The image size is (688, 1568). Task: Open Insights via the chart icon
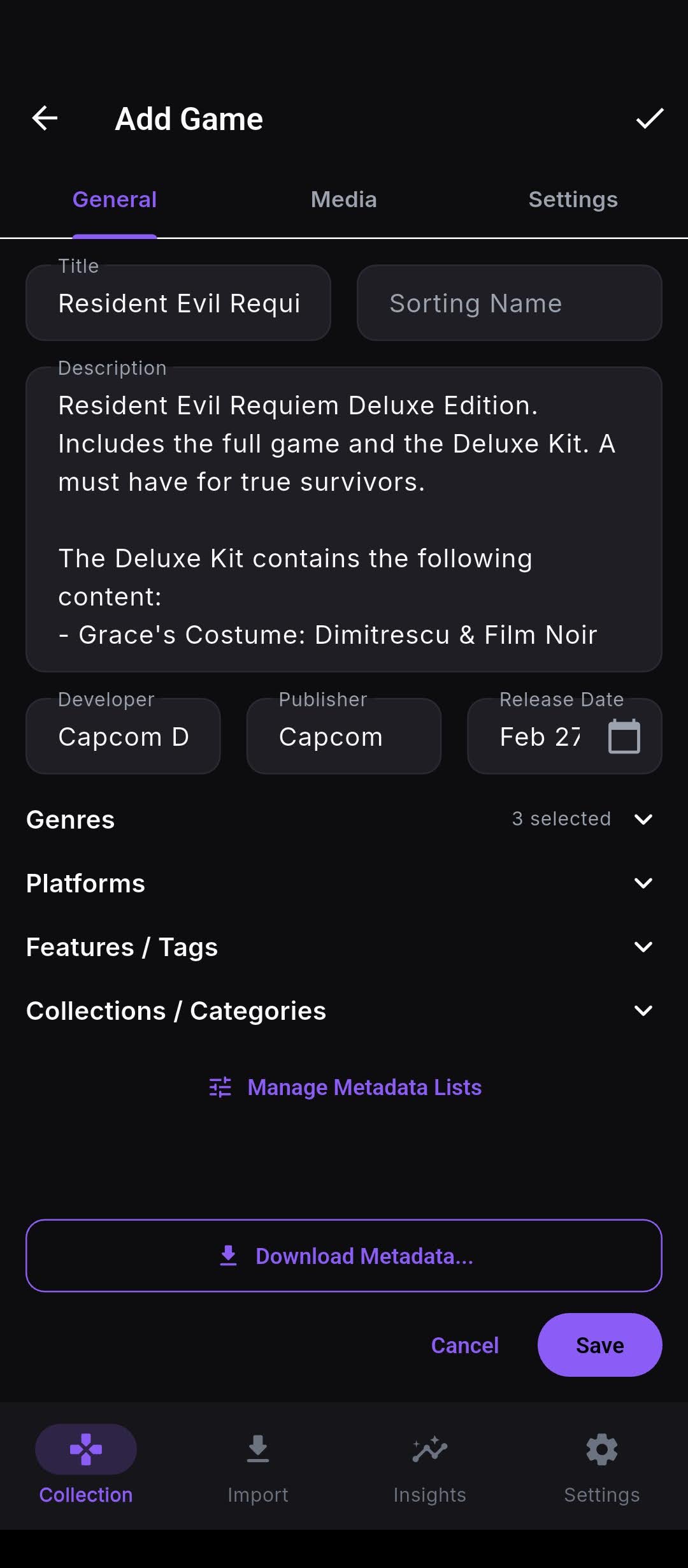click(x=430, y=1449)
